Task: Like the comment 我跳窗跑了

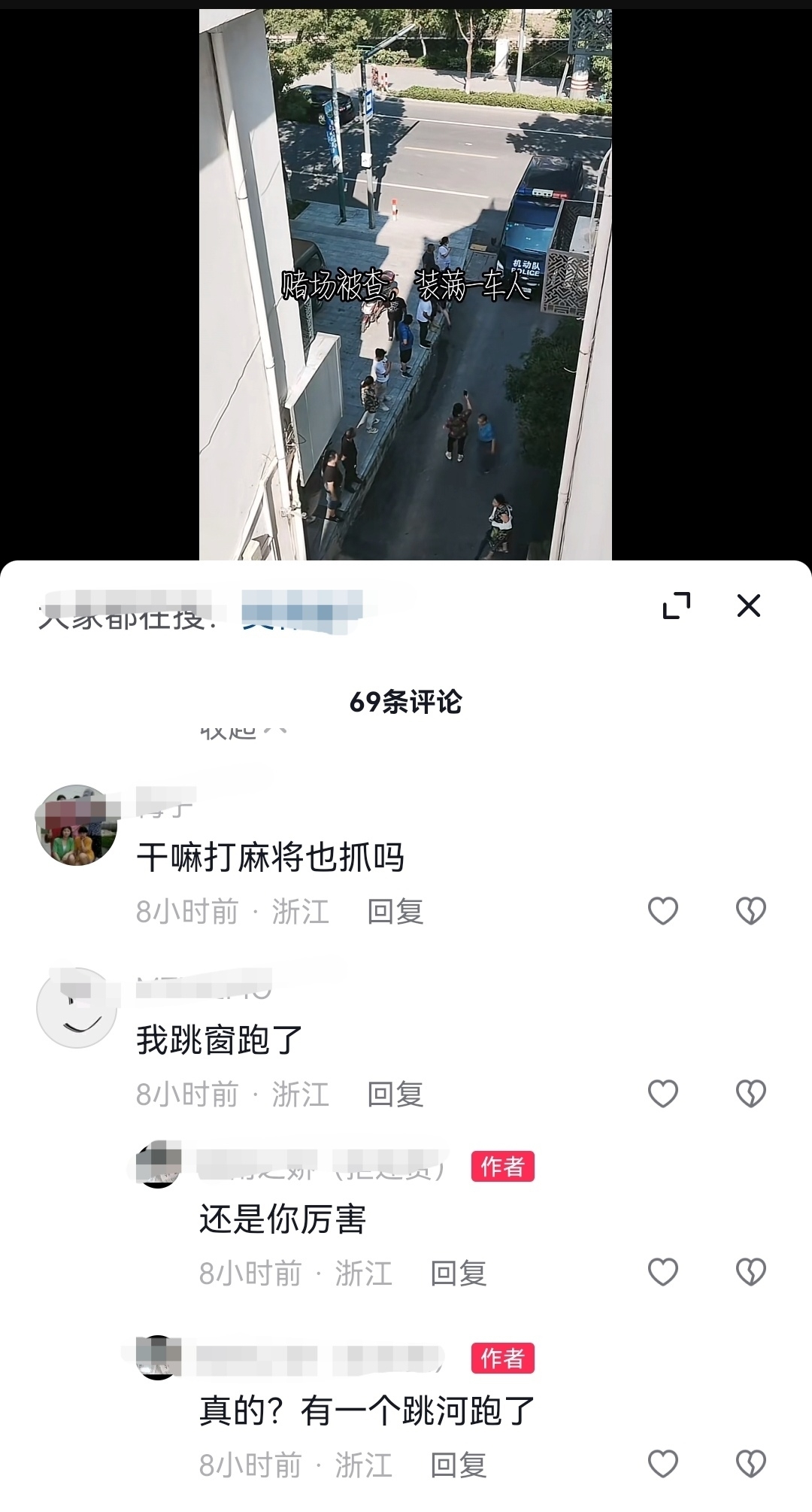Action: pos(662,1094)
